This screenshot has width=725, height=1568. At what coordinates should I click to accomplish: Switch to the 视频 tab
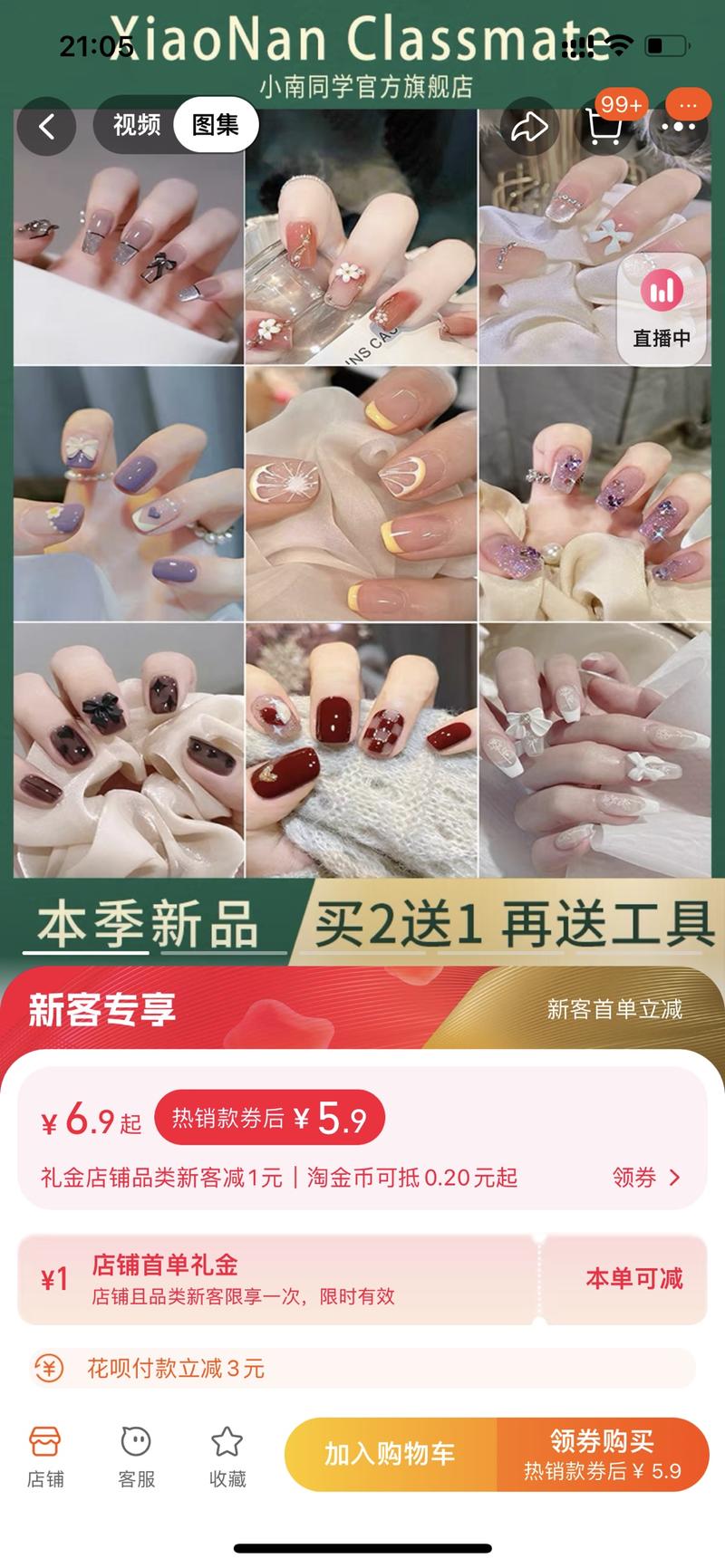[x=137, y=125]
